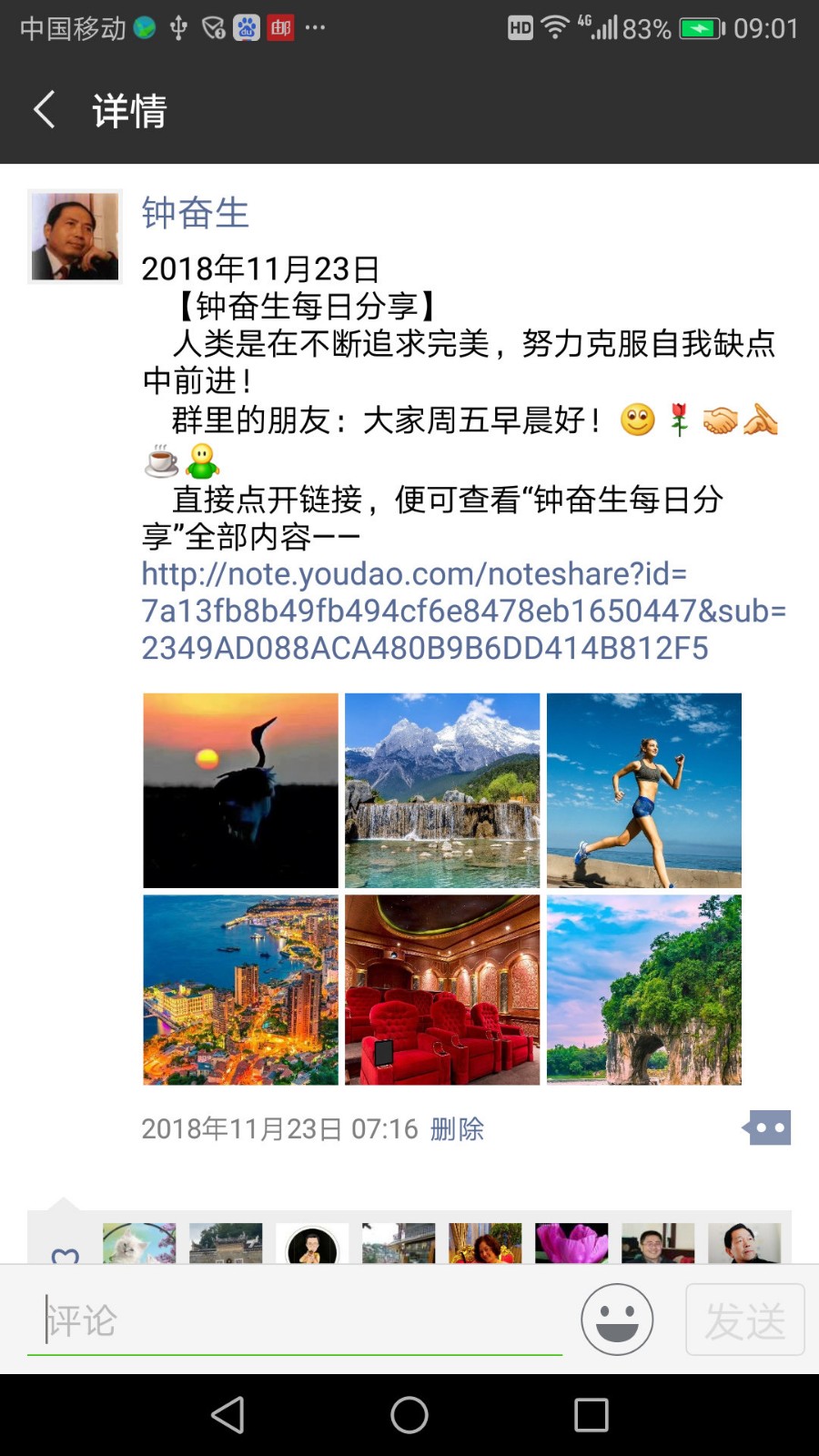819x1456 pixels.
Task: Open the emoji picker
Action: coord(617,1319)
